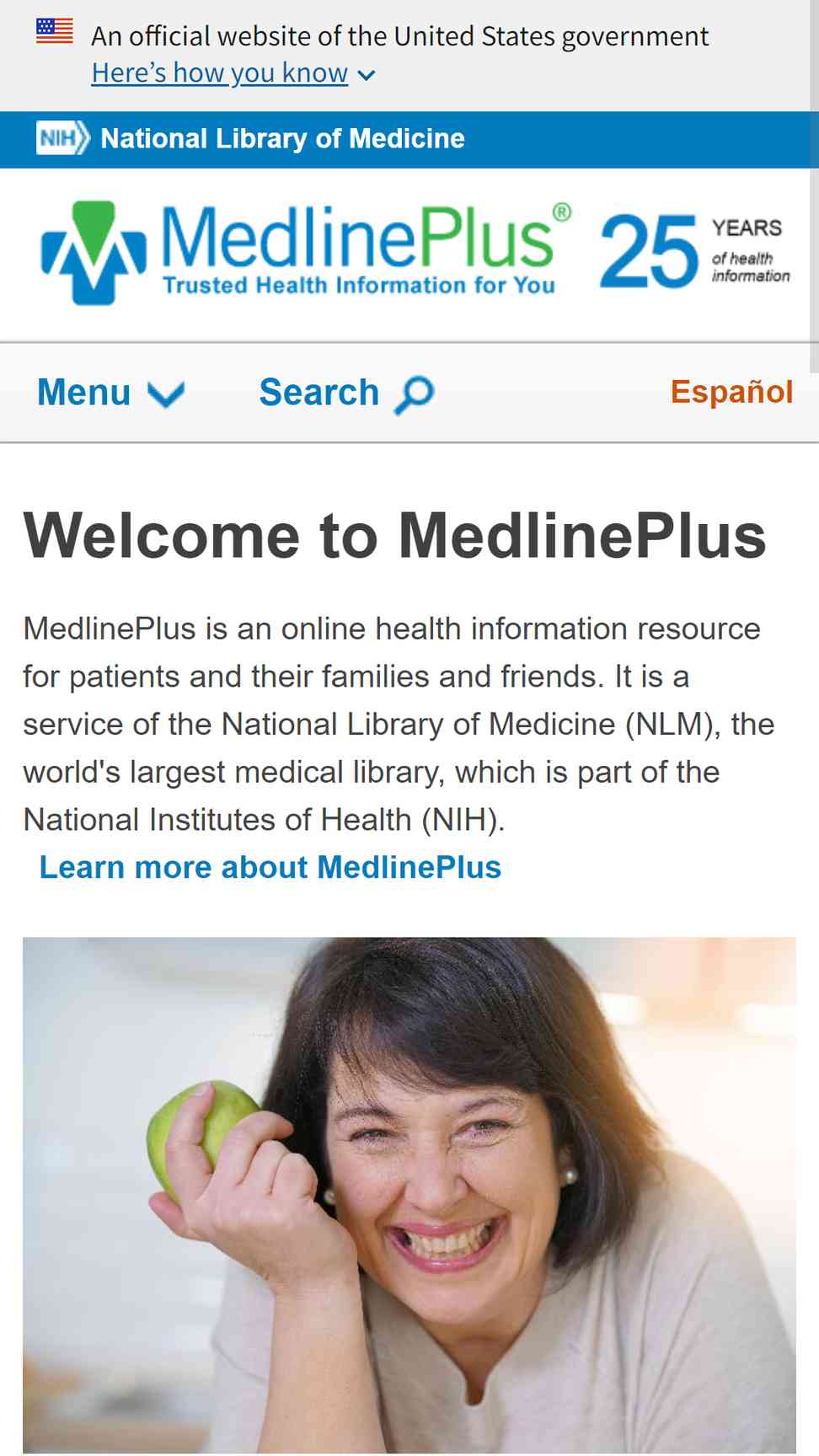This screenshot has width=819, height=1456.
Task: Expand the Menu dropdown
Action: tap(110, 393)
